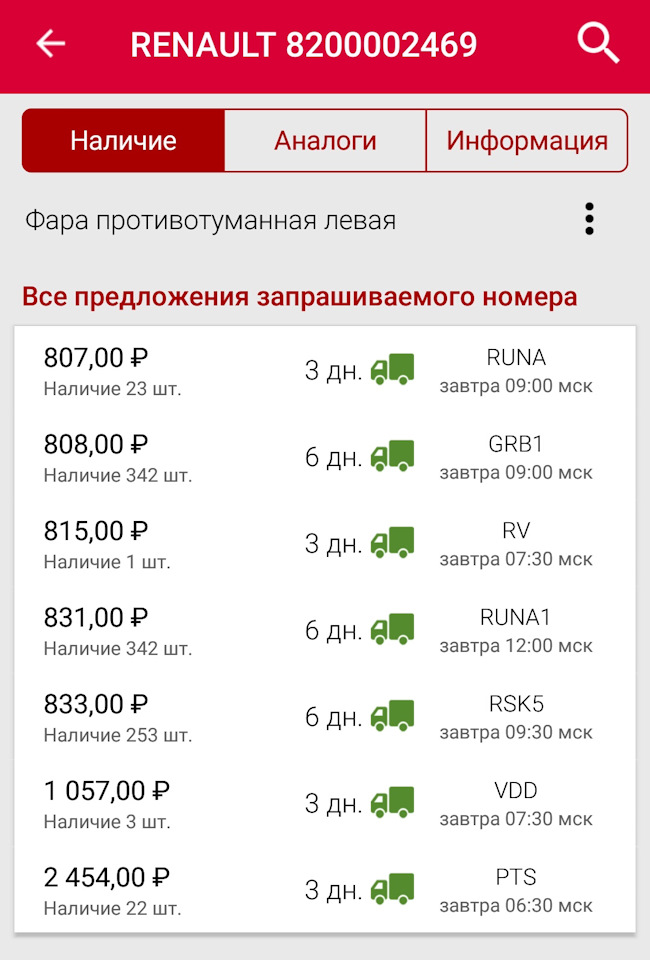Pick the RSK5 offer for 833,00 ₽
The image size is (650, 960).
click(325, 717)
